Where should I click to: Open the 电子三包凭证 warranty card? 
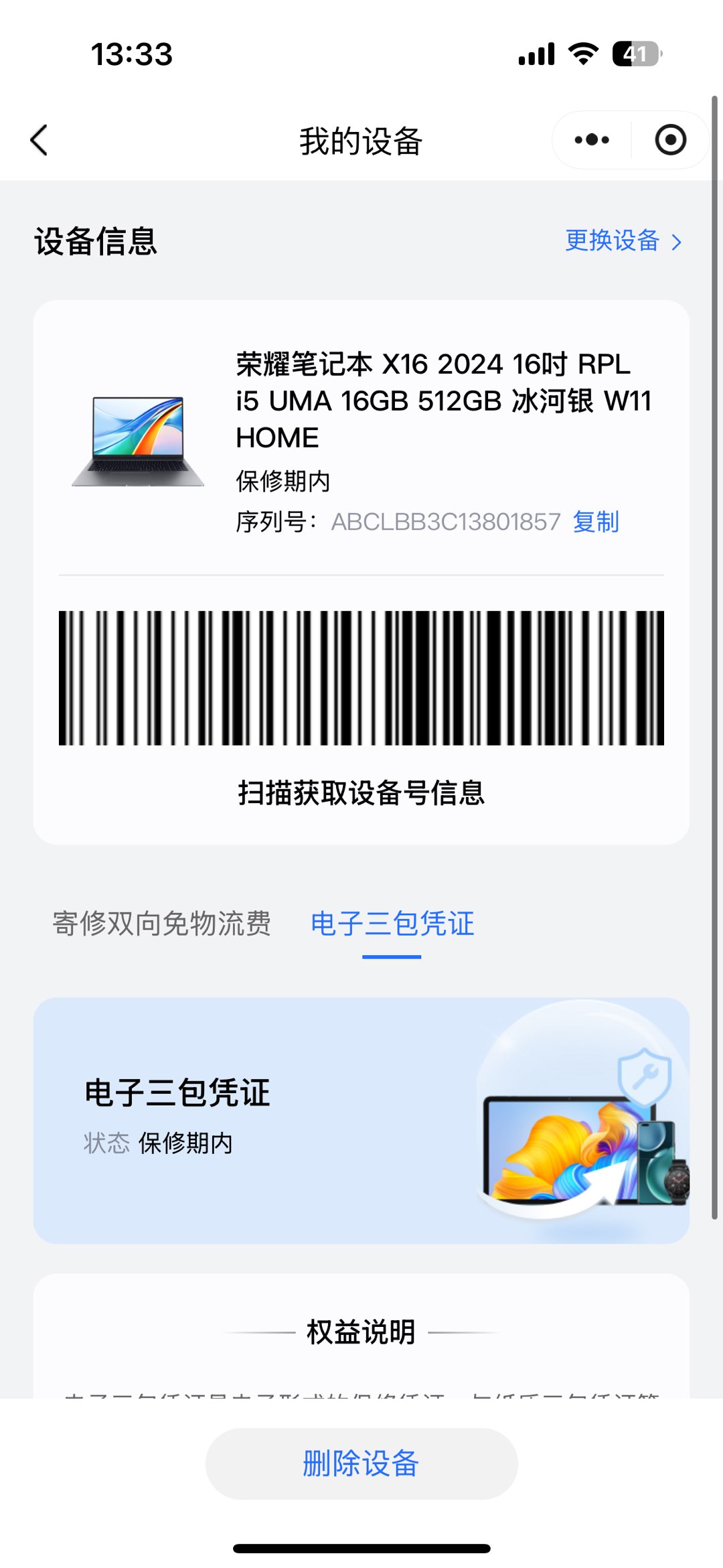[x=361, y=1120]
